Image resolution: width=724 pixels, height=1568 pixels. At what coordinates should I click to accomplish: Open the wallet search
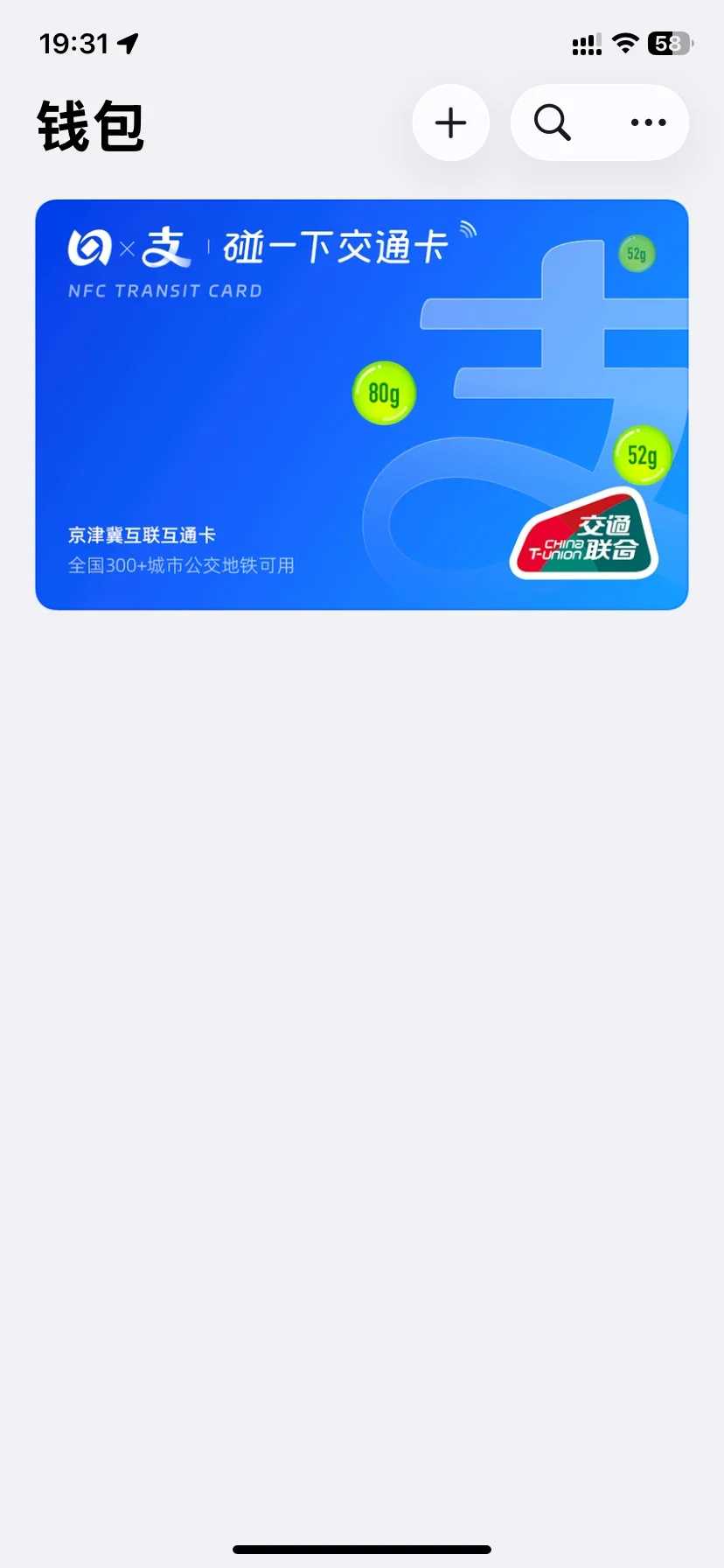click(553, 122)
